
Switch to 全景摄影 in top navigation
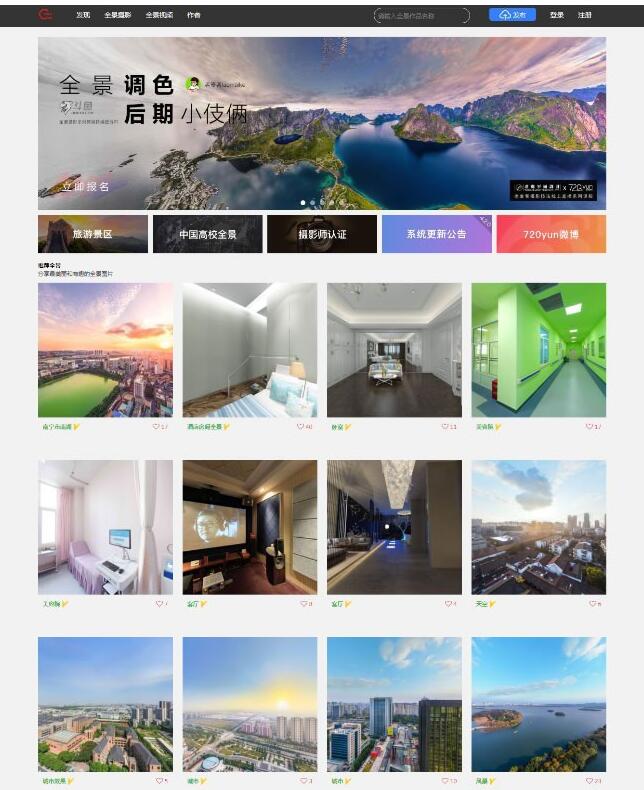click(118, 15)
